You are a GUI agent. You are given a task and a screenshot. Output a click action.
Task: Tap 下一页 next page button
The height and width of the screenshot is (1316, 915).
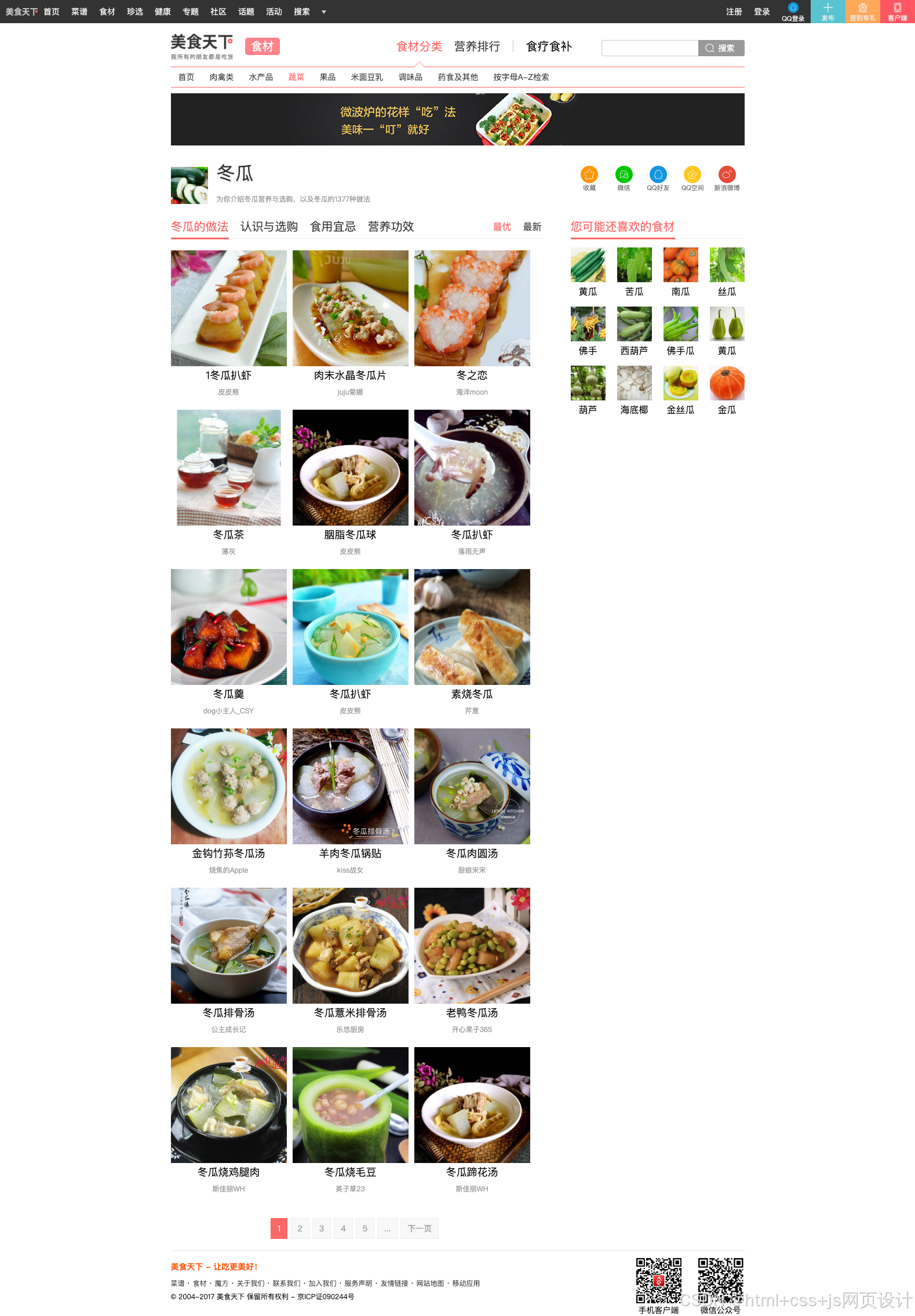pyautogui.click(x=419, y=1228)
